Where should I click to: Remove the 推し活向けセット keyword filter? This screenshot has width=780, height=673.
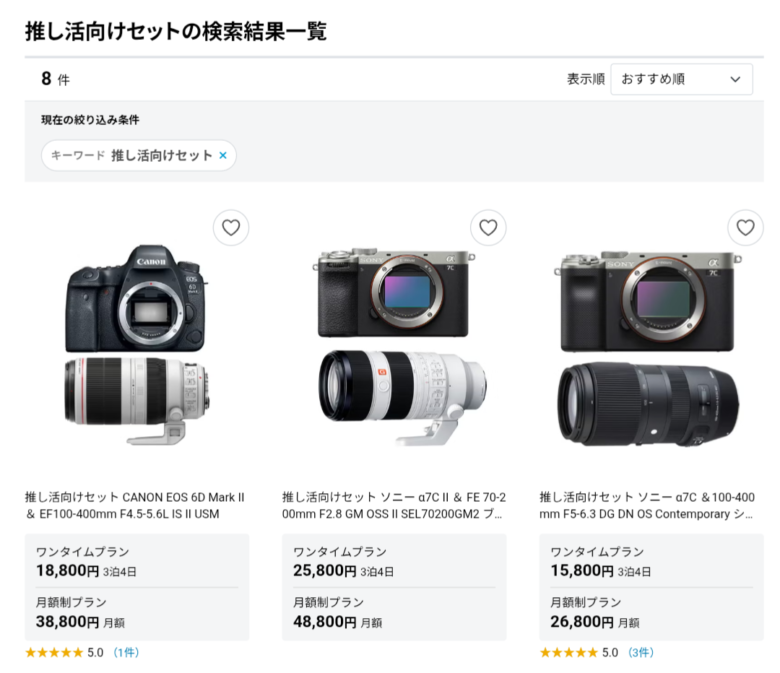coord(223,156)
